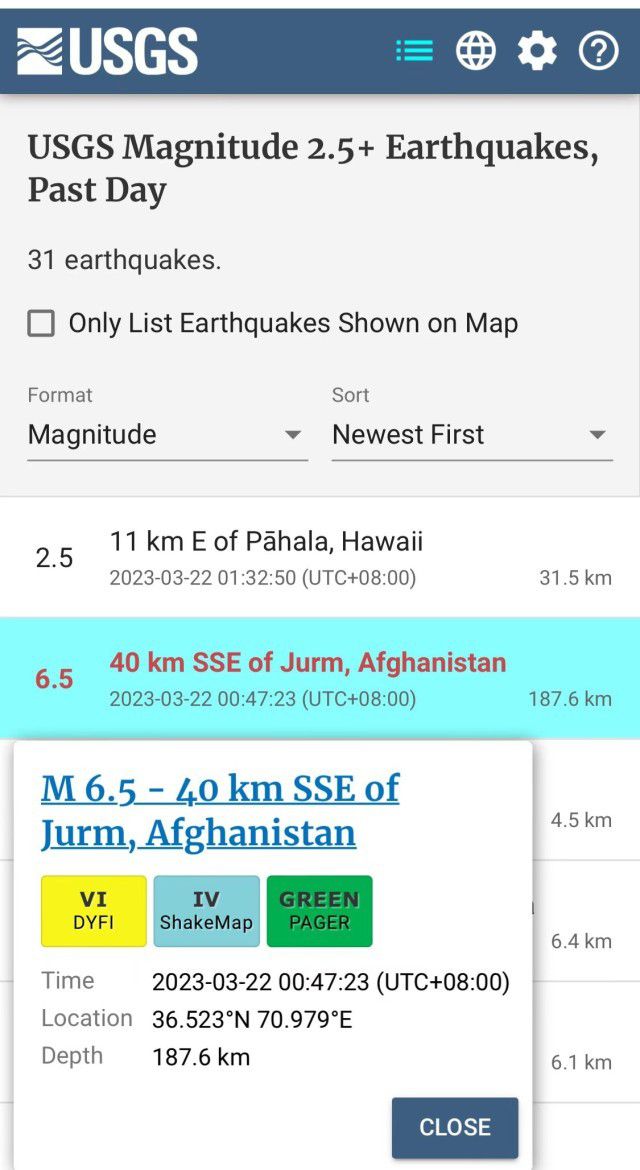The width and height of the screenshot is (640, 1170).
Task: Switch to the globe map view
Action: (x=475, y=50)
